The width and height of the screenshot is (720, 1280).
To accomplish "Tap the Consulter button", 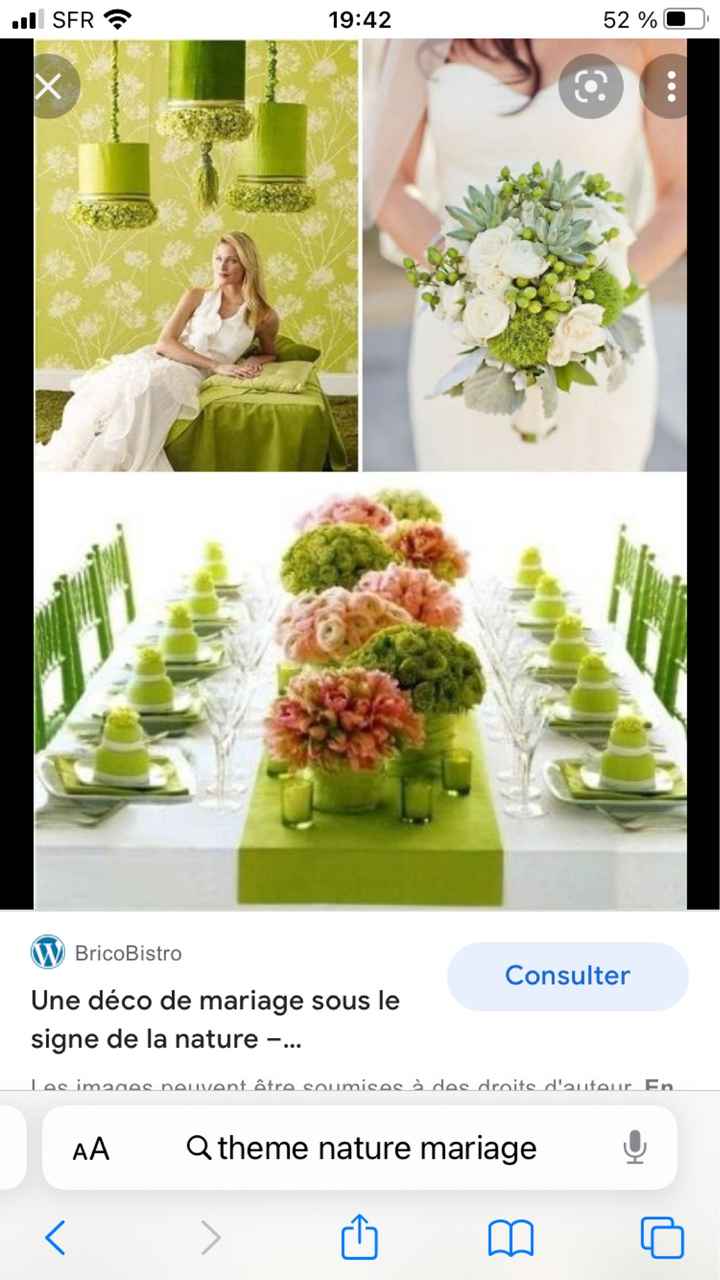I will coord(567,976).
